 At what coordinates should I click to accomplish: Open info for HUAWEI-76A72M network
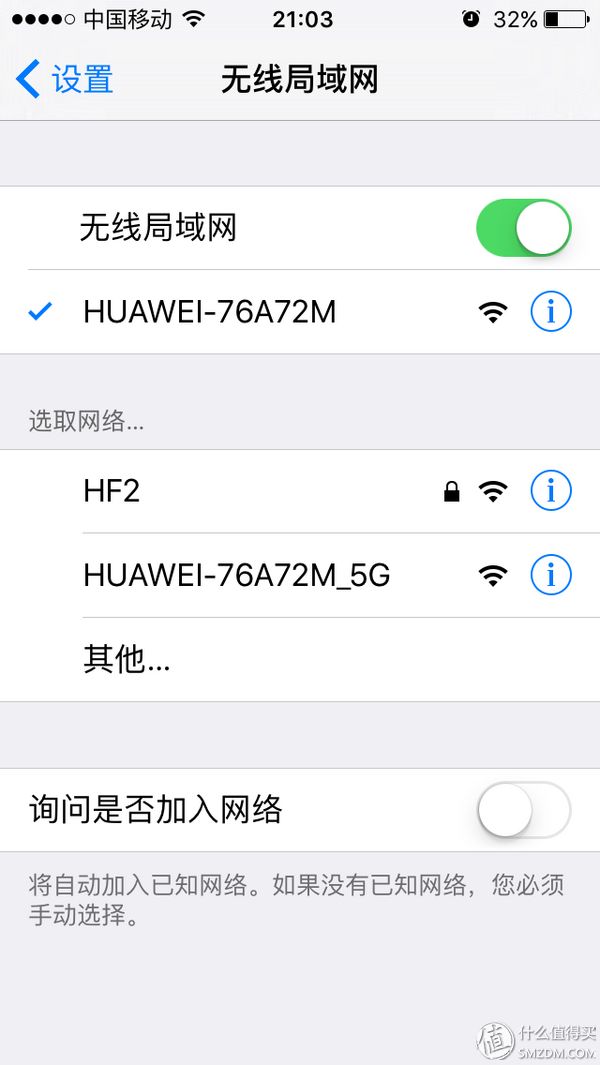click(550, 312)
